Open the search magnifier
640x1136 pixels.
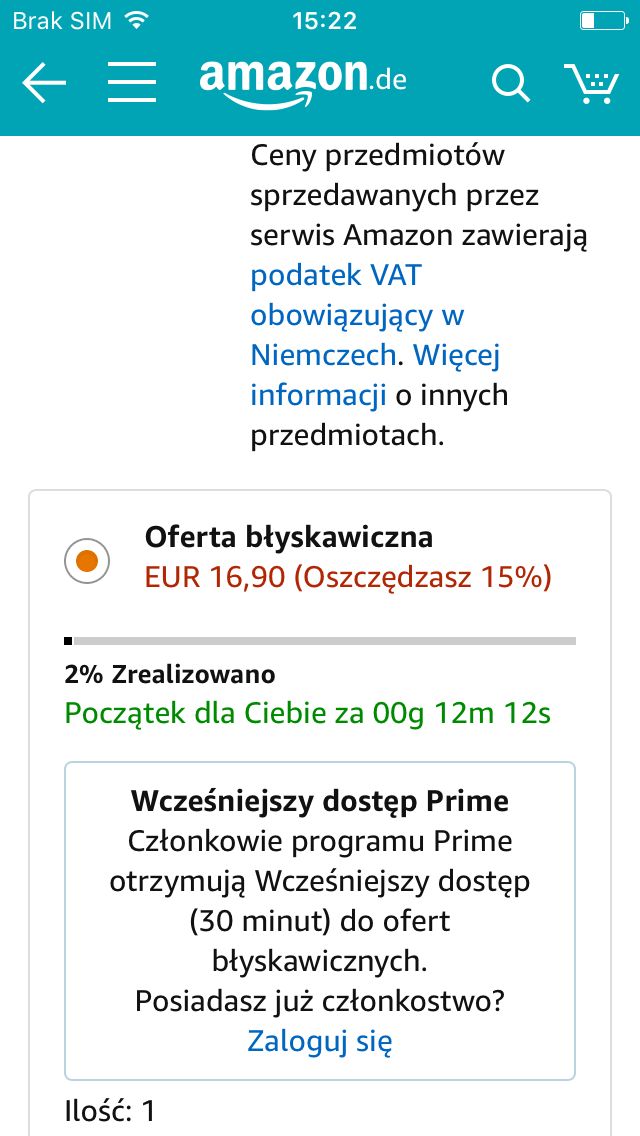pyautogui.click(x=511, y=84)
